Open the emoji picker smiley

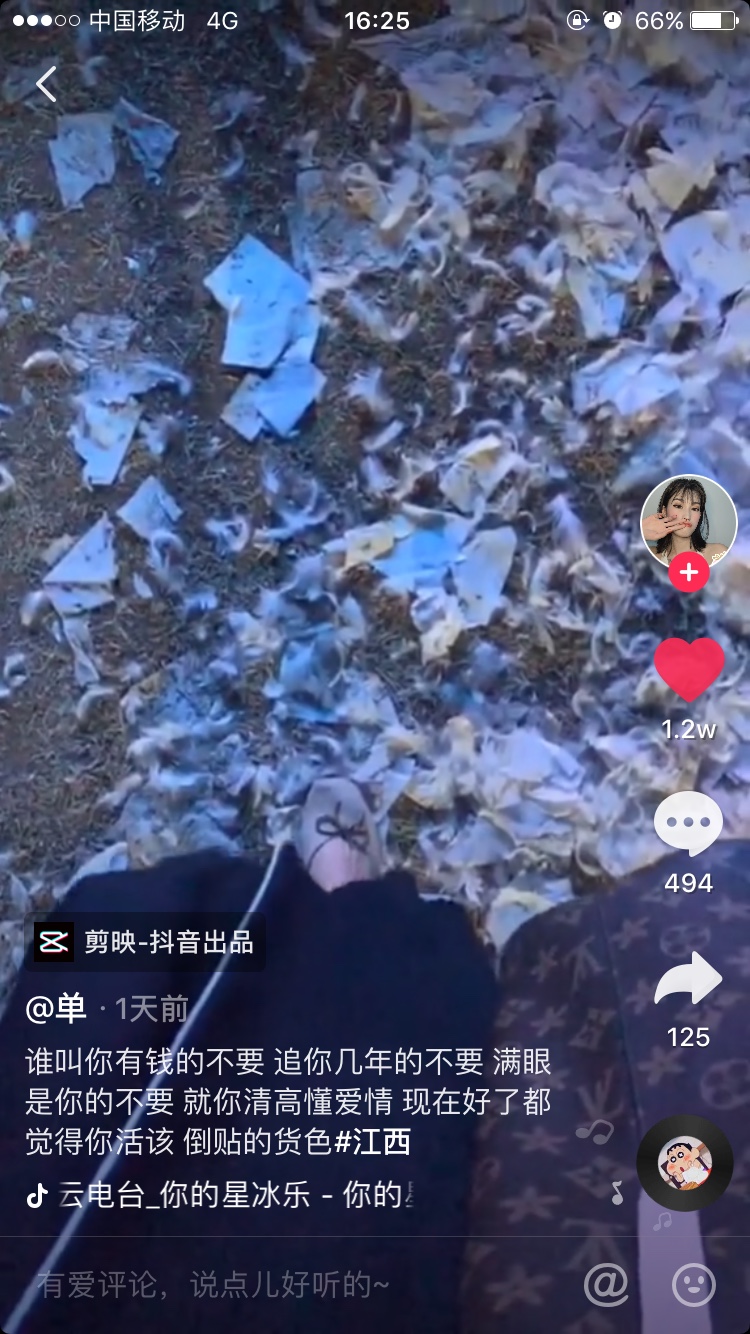click(x=694, y=1285)
